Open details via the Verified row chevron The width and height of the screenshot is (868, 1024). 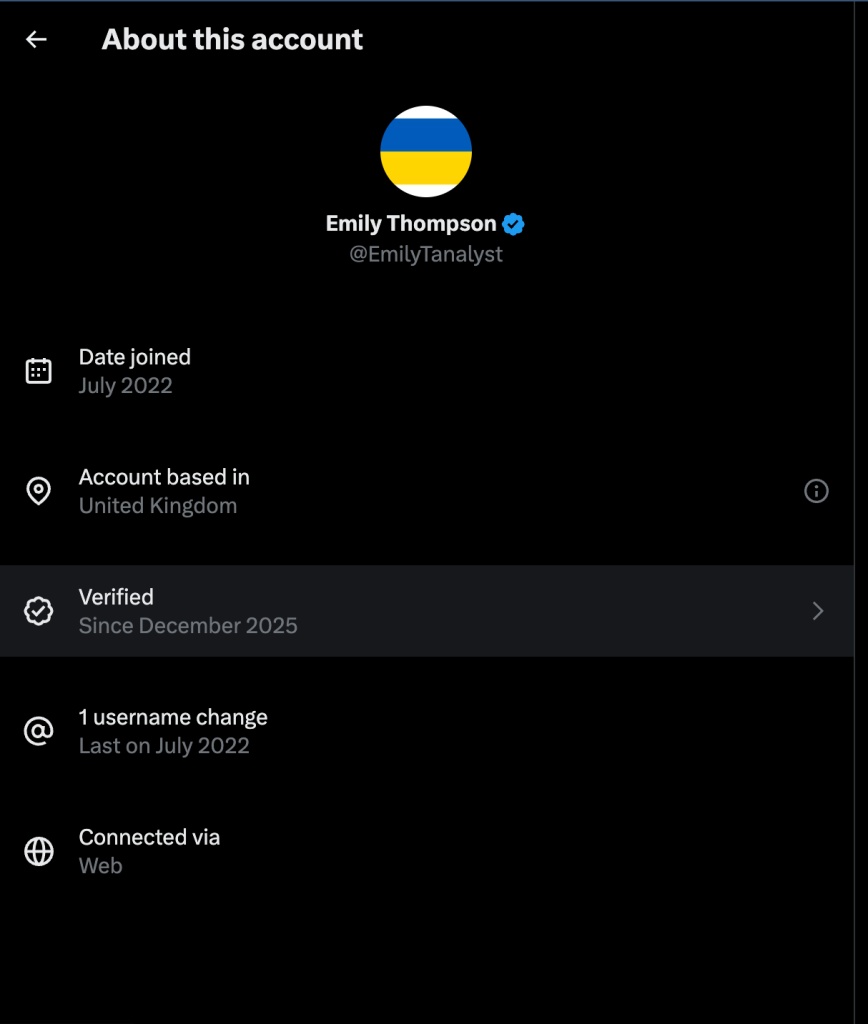coord(817,610)
